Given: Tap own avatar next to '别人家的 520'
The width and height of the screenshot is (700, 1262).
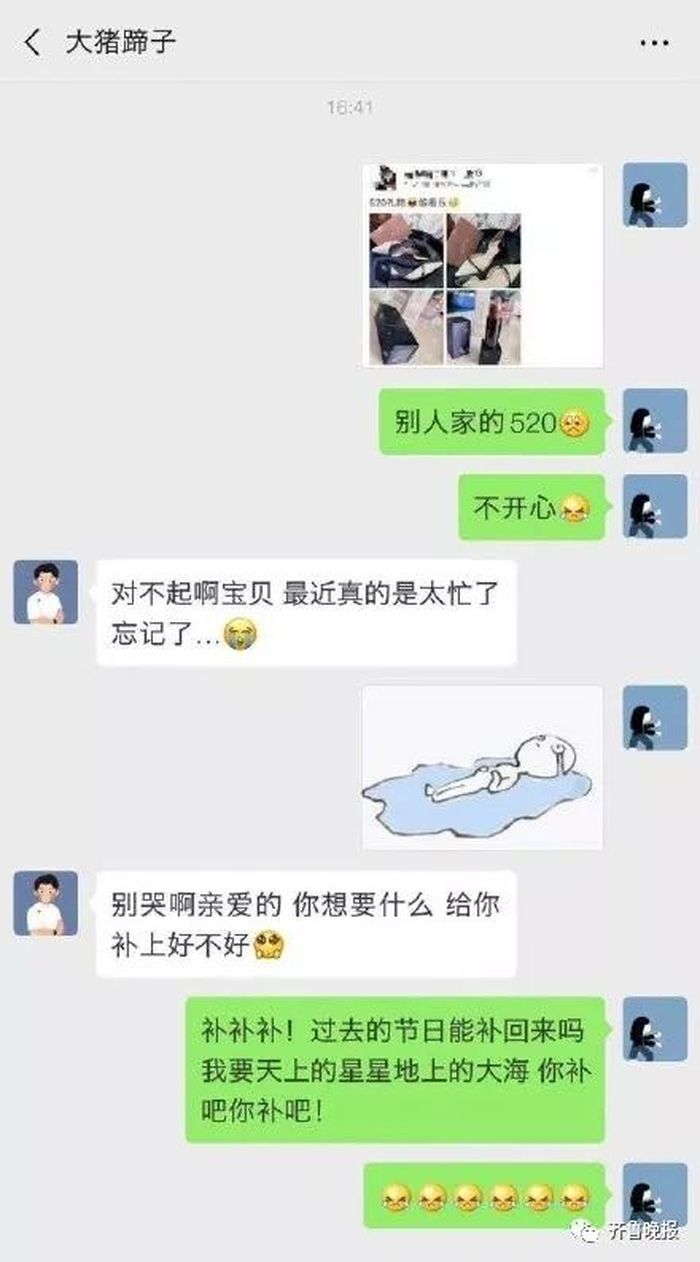Looking at the screenshot, I should (x=655, y=421).
